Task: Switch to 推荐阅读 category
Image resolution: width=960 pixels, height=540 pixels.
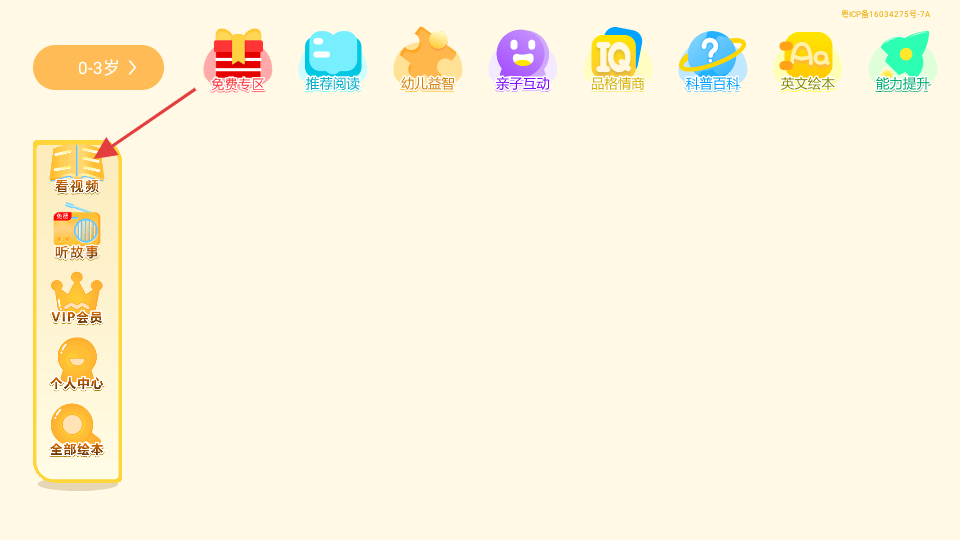Action: [x=333, y=62]
